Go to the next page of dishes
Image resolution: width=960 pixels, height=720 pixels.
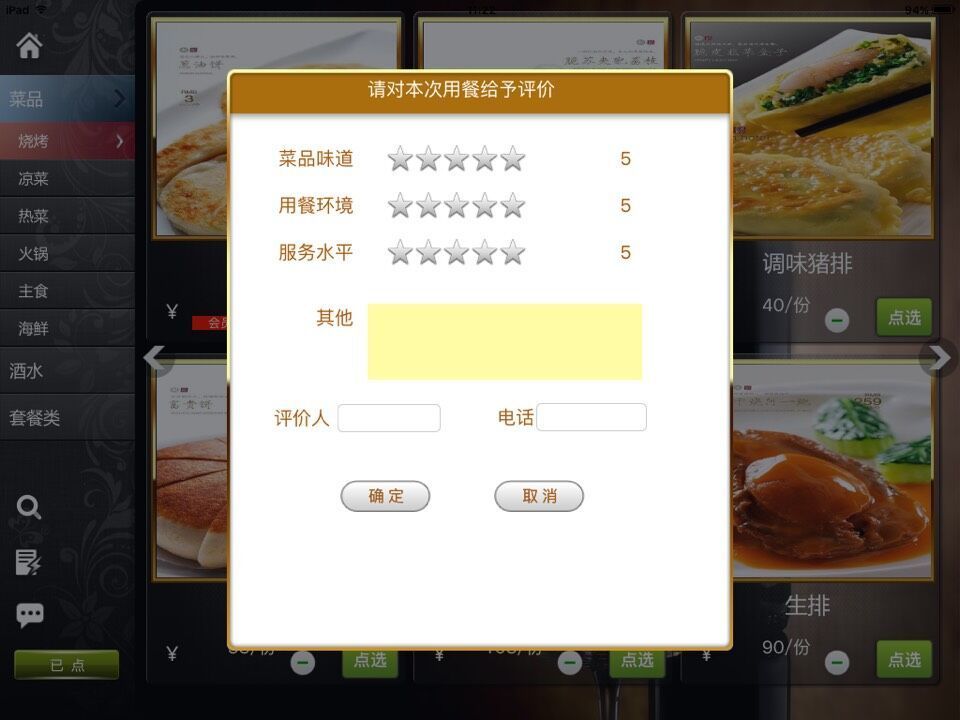point(939,358)
